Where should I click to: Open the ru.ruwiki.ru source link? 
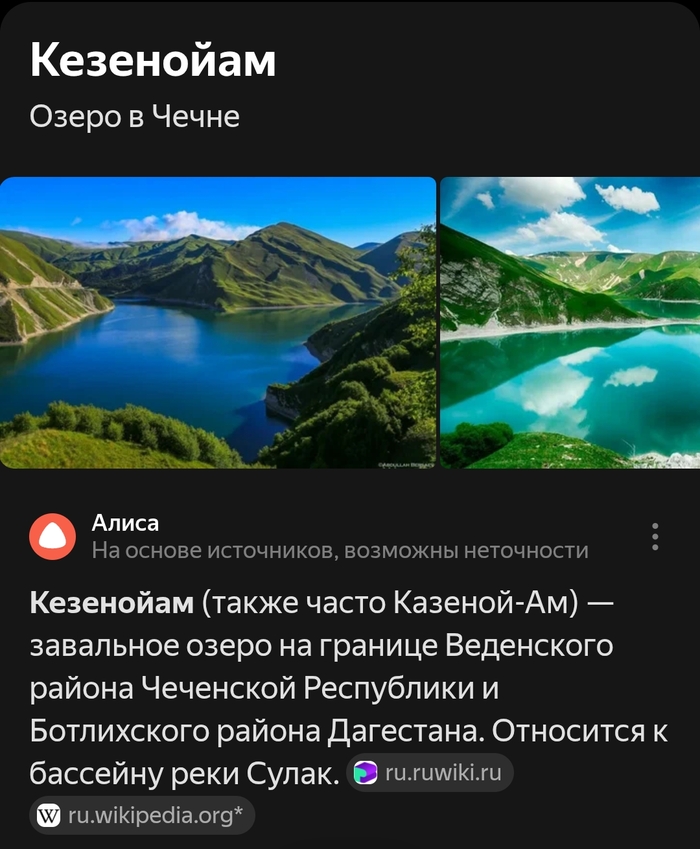(431, 773)
